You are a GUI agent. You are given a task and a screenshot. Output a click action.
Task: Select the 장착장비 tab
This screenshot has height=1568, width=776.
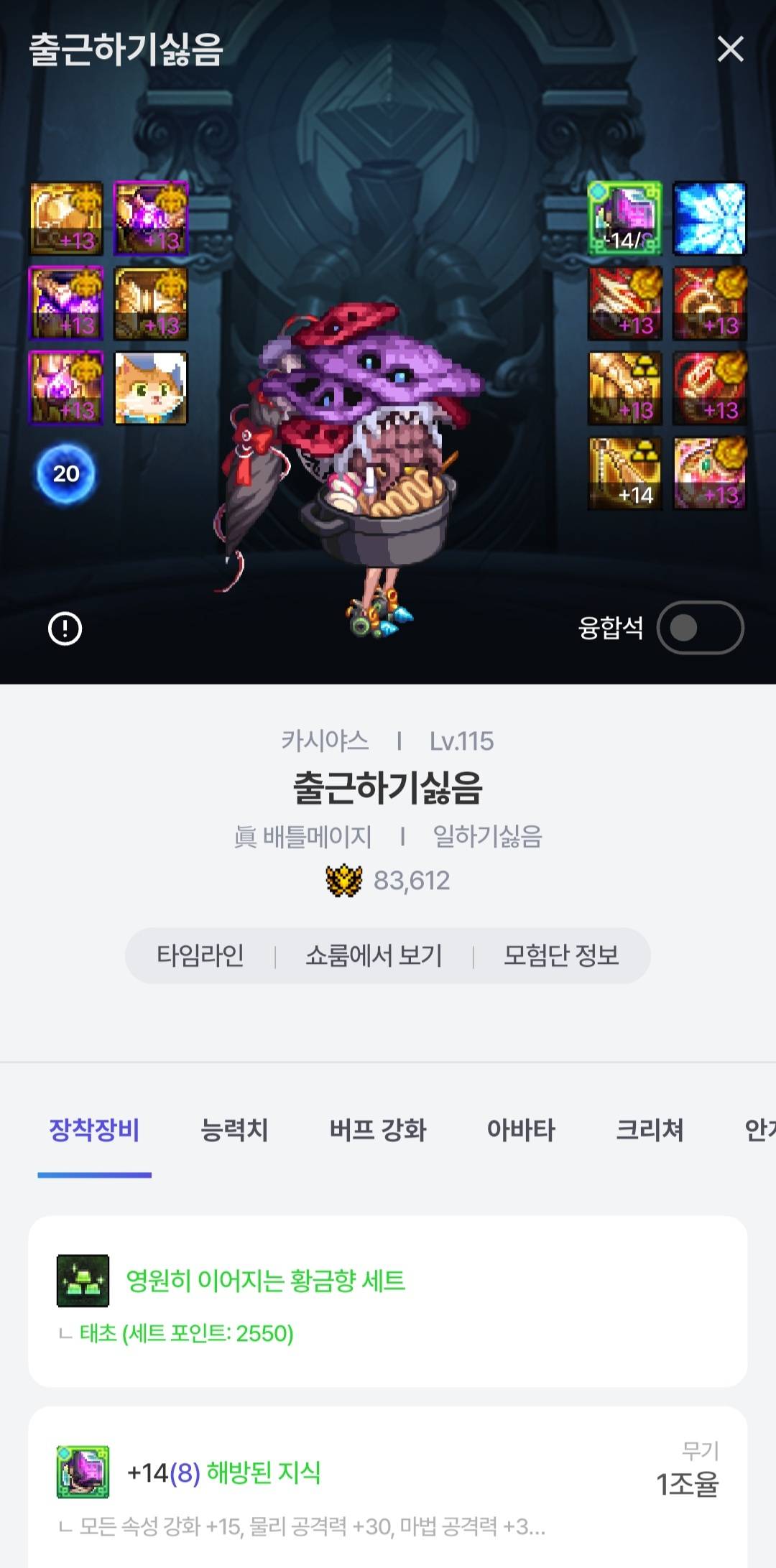click(x=94, y=1130)
